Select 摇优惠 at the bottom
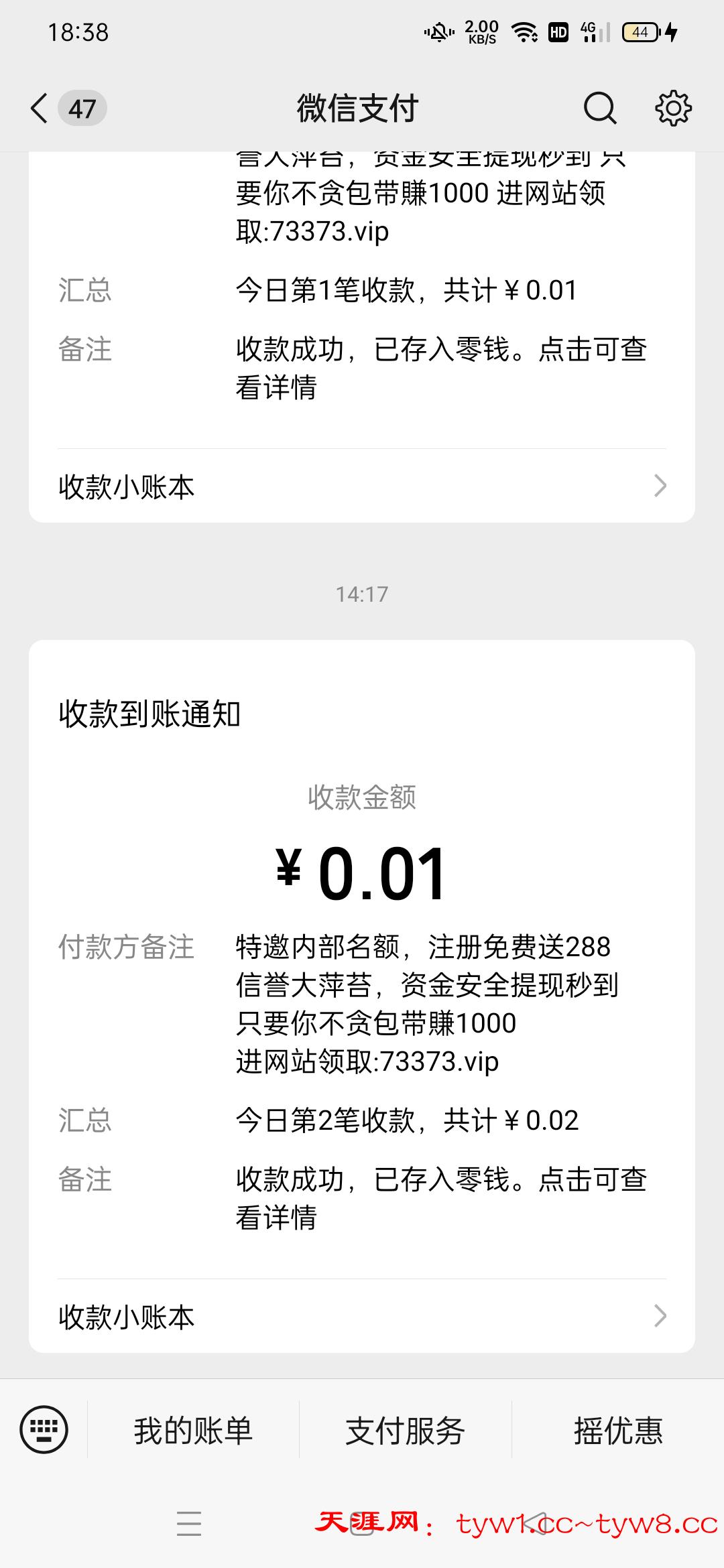Image resolution: width=724 pixels, height=1568 pixels. [x=617, y=1431]
